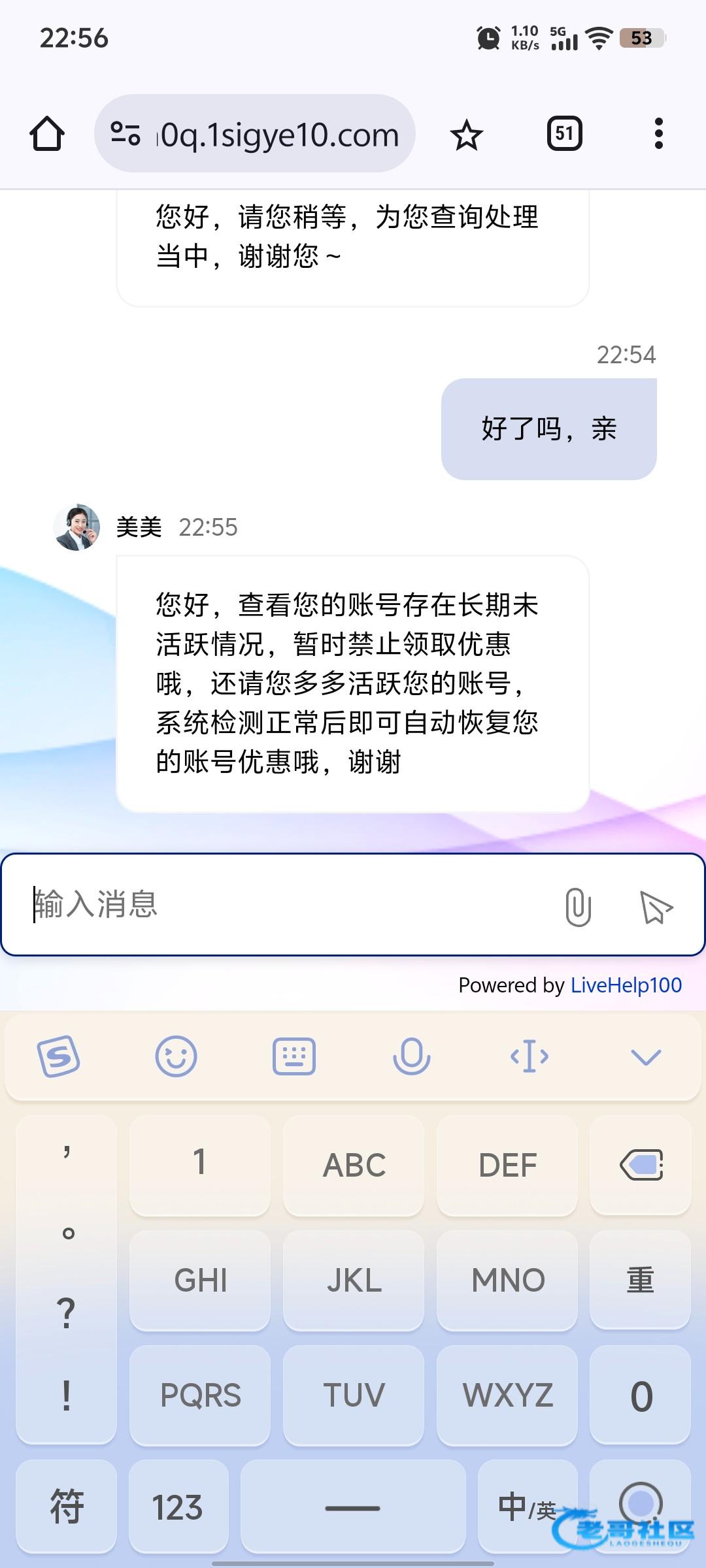Switch to the 123 number keypad
This screenshot has width=706, height=1568.
click(x=178, y=1507)
